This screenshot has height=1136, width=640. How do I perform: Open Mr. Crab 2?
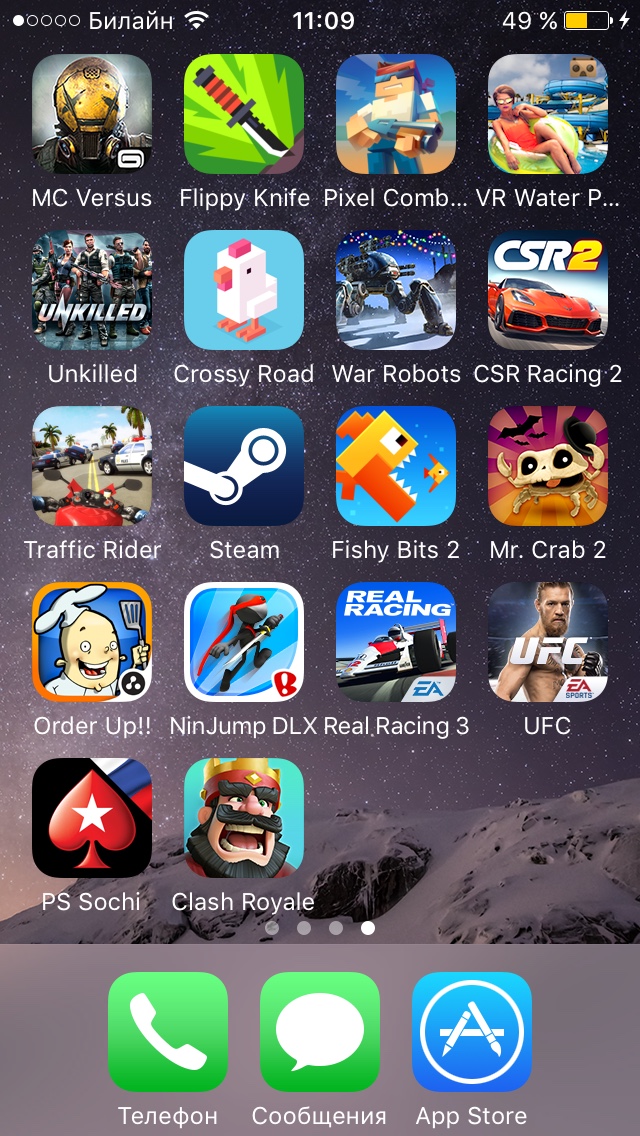coord(548,466)
